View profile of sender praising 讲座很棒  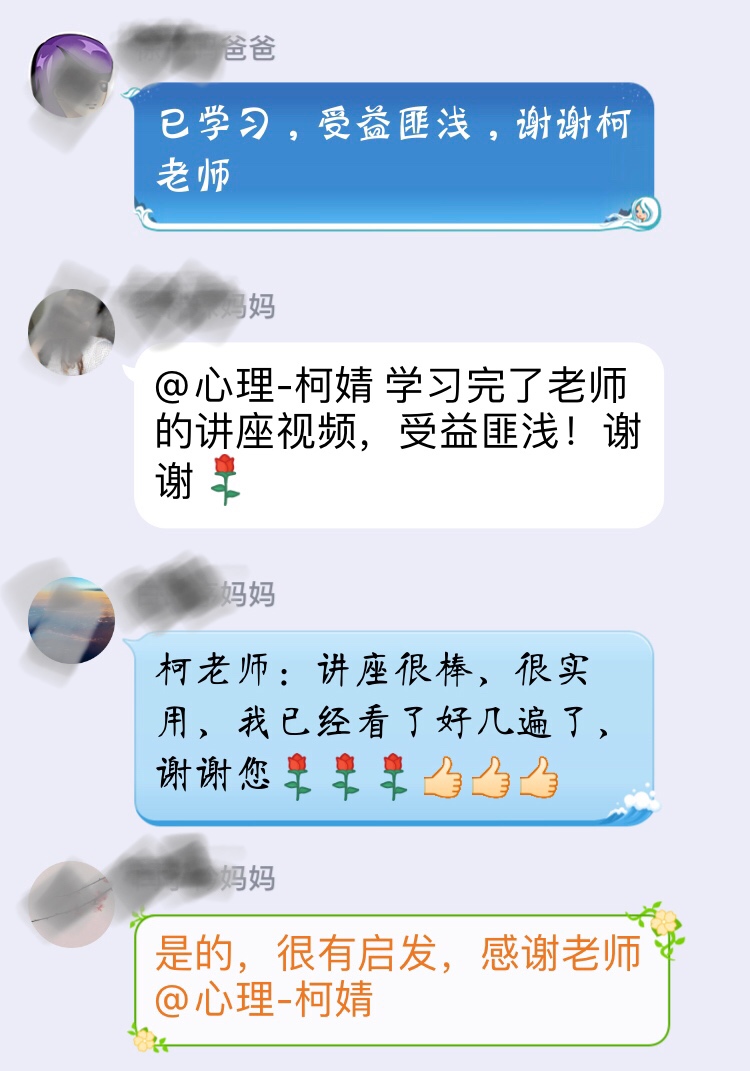point(72,620)
